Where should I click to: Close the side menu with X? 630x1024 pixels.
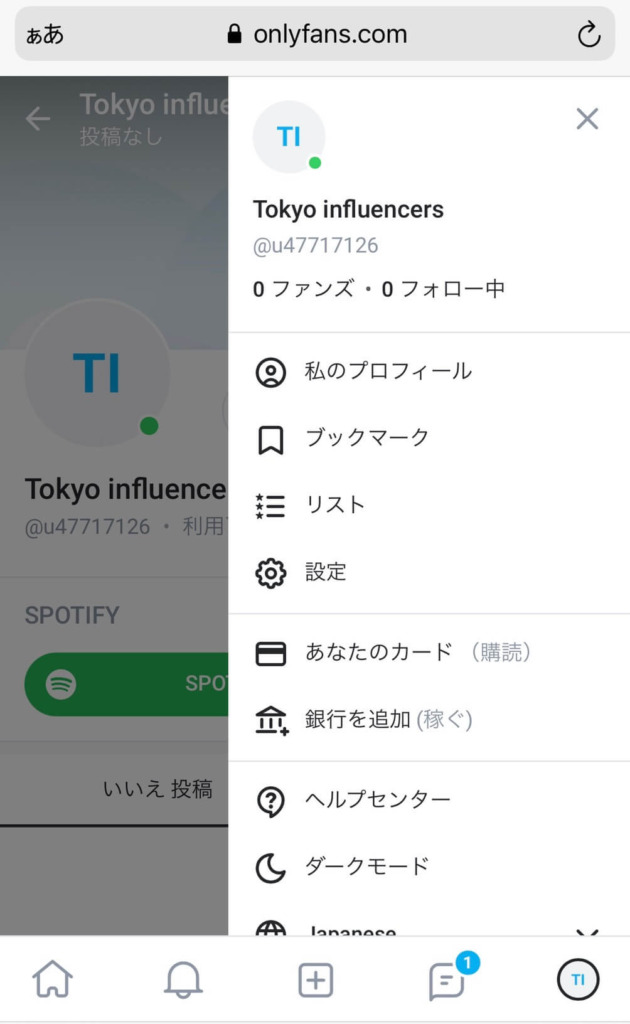(x=587, y=119)
